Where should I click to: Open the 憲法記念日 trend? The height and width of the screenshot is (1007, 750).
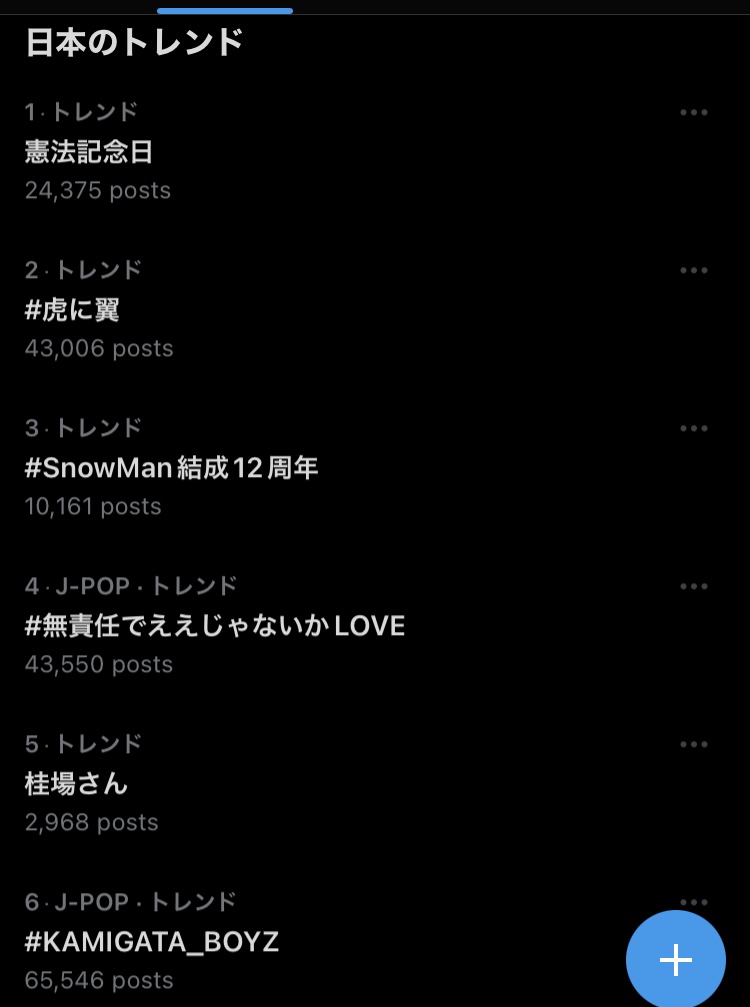click(x=89, y=152)
